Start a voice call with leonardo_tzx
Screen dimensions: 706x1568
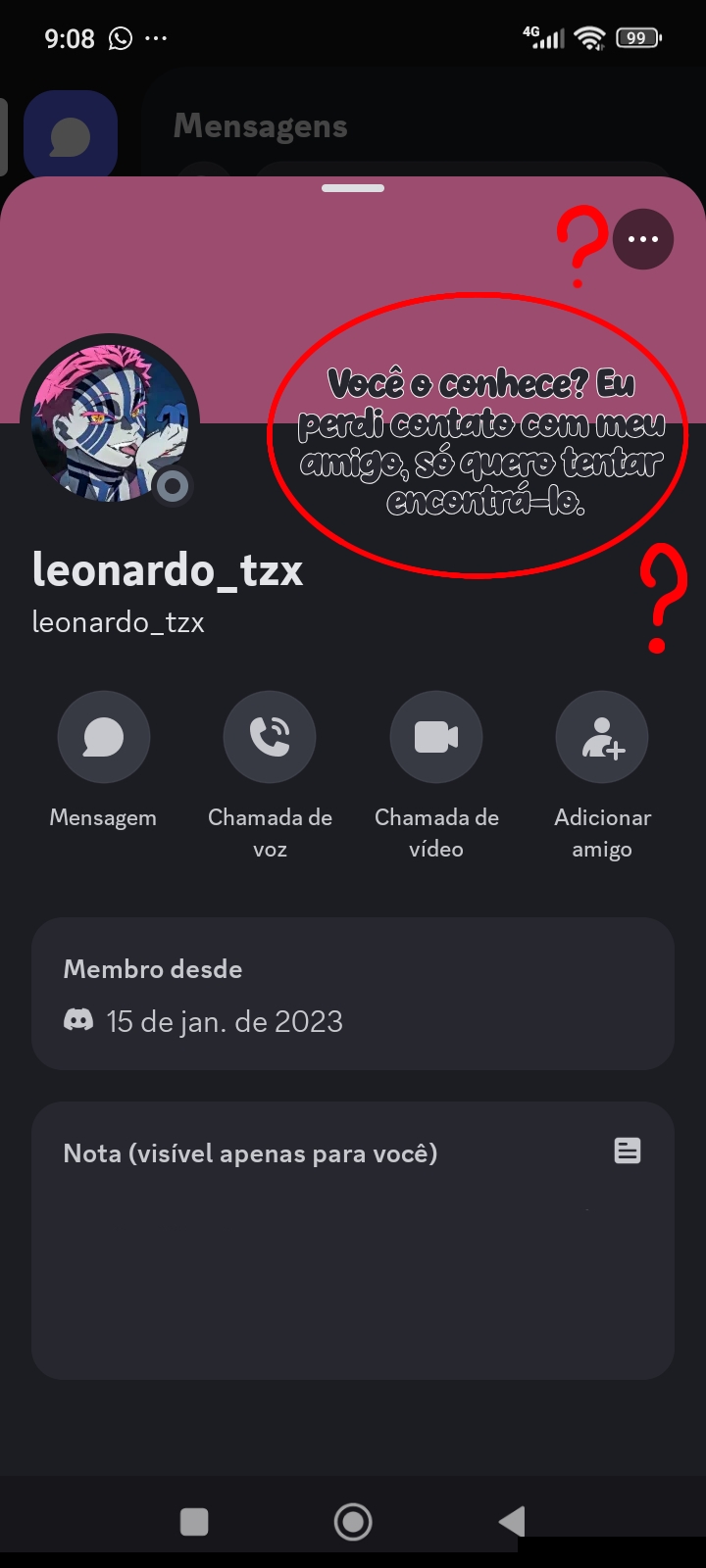270,737
